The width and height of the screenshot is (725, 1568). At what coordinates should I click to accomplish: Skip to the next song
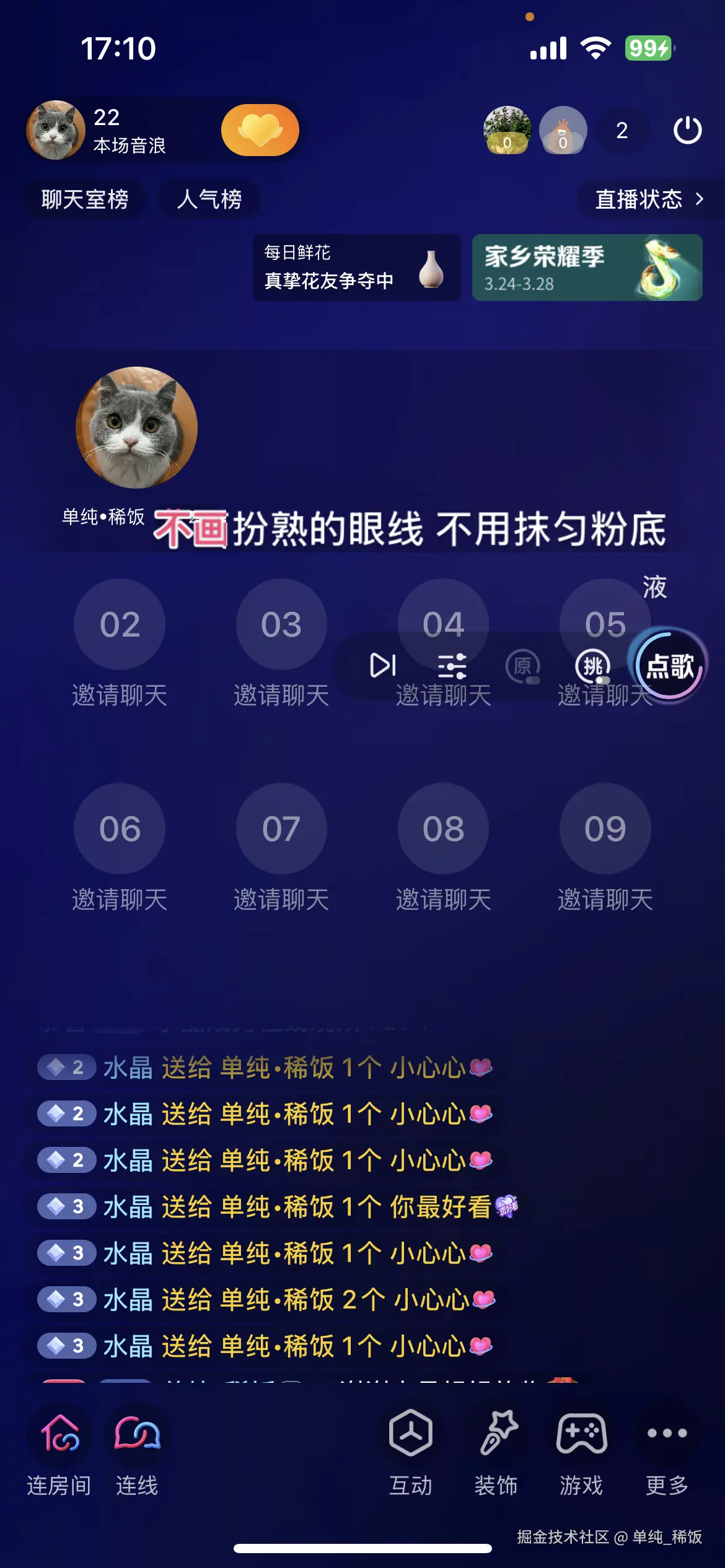tap(382, 666)
